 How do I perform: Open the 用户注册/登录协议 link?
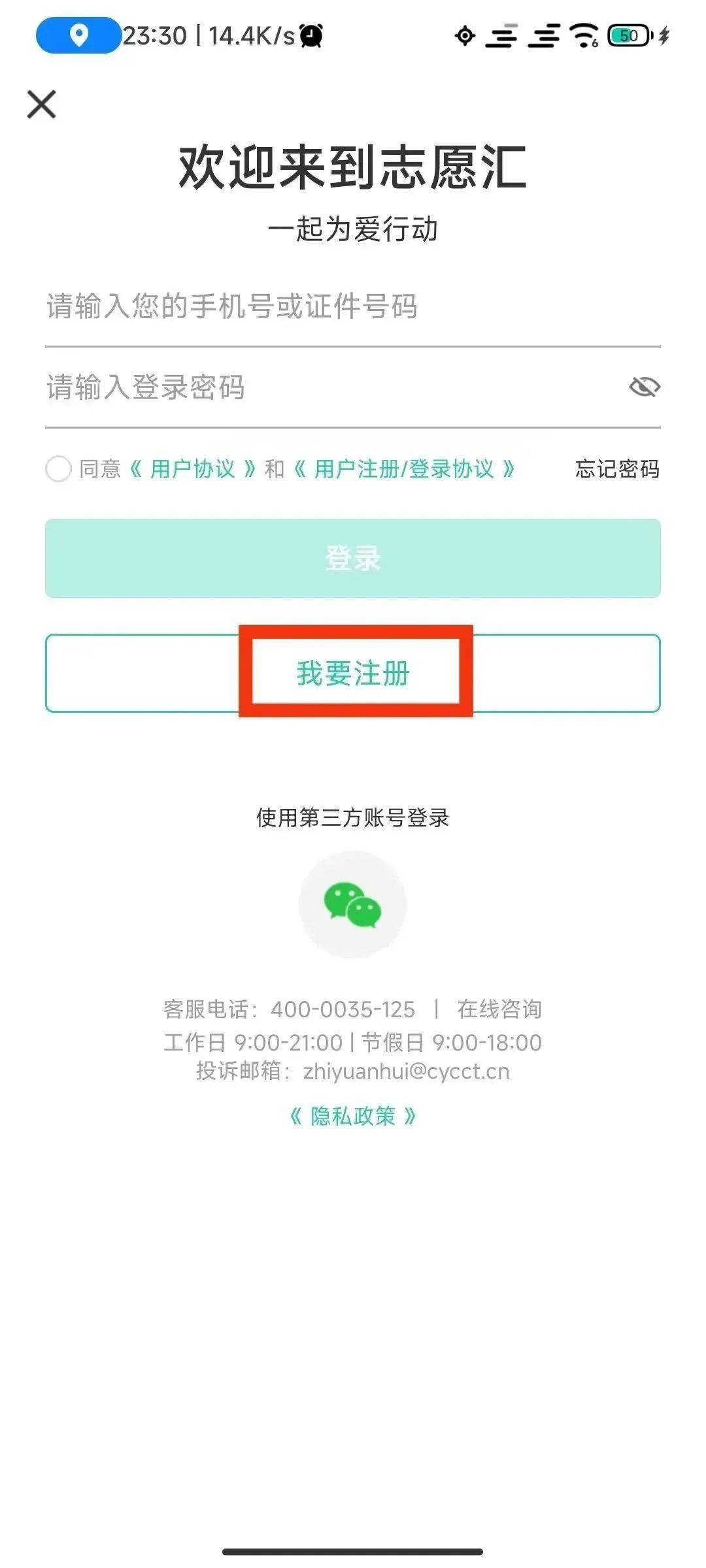point(404,469)
